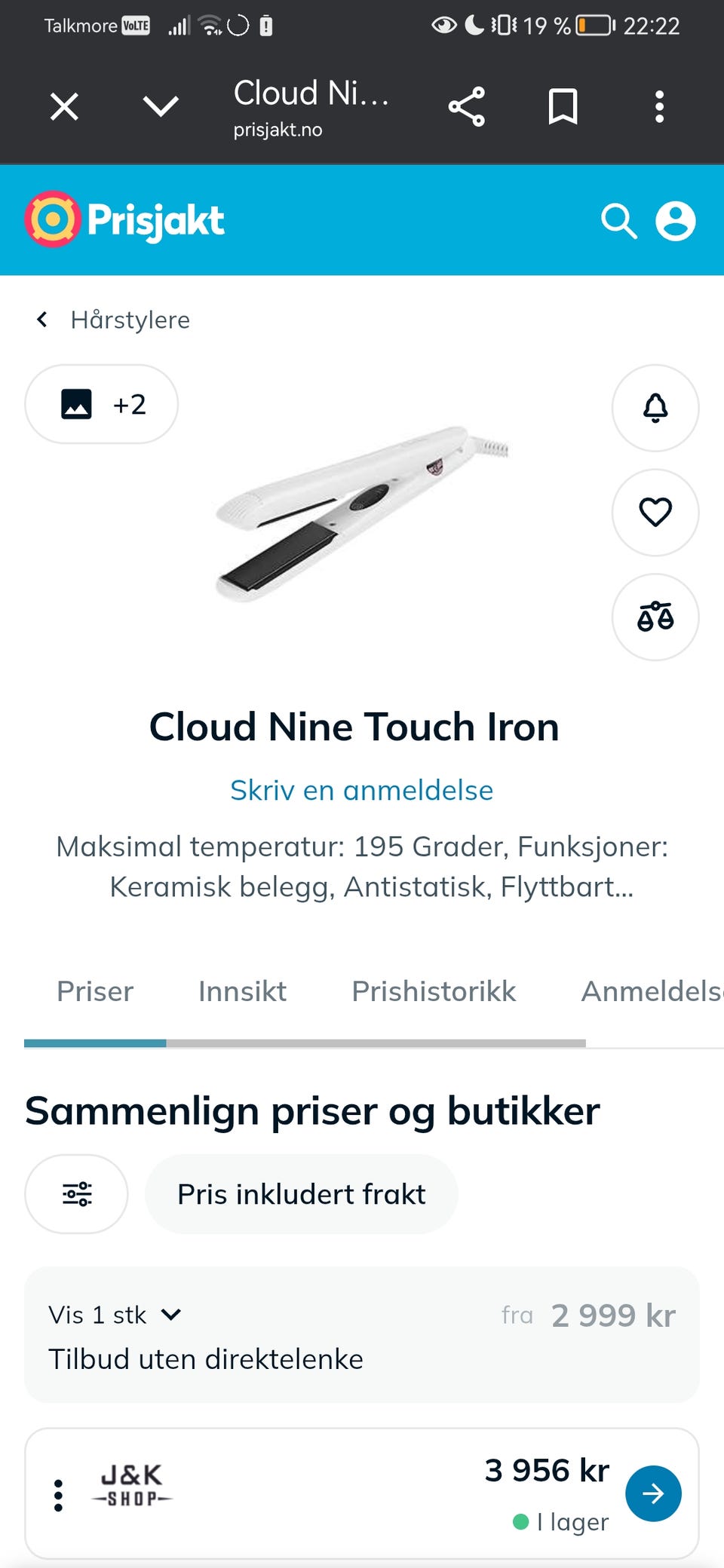Minimize the custom tab with down chevron

[161, 106]
